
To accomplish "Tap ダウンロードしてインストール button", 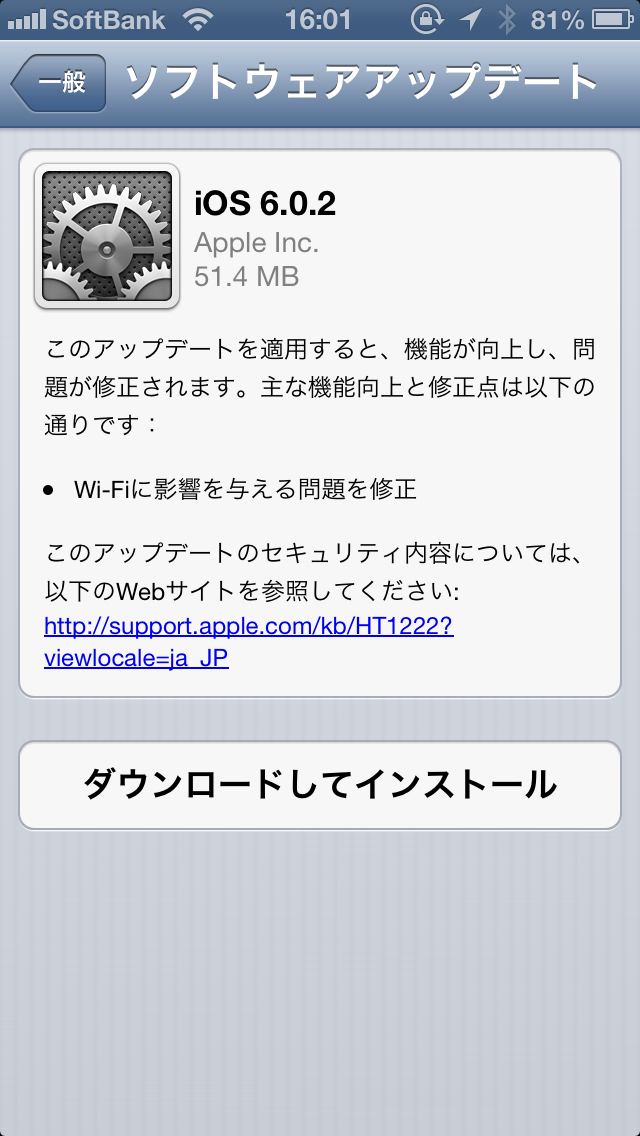I will (320, 785).
